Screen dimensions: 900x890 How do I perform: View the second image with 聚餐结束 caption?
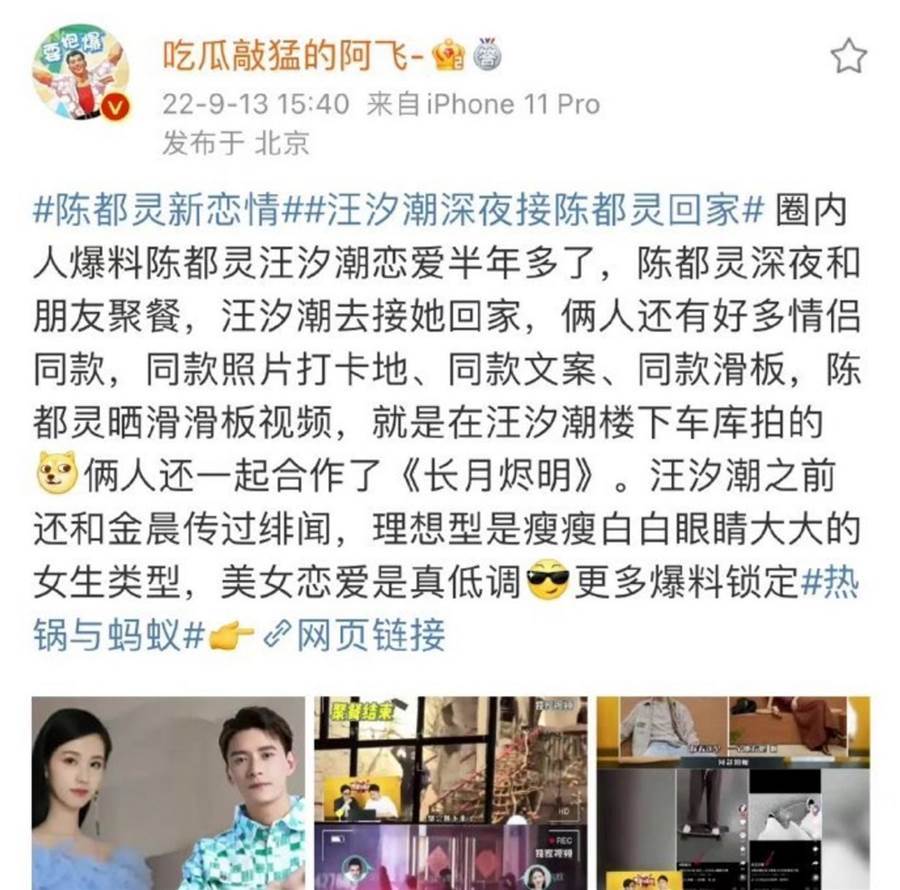(451, 792)
